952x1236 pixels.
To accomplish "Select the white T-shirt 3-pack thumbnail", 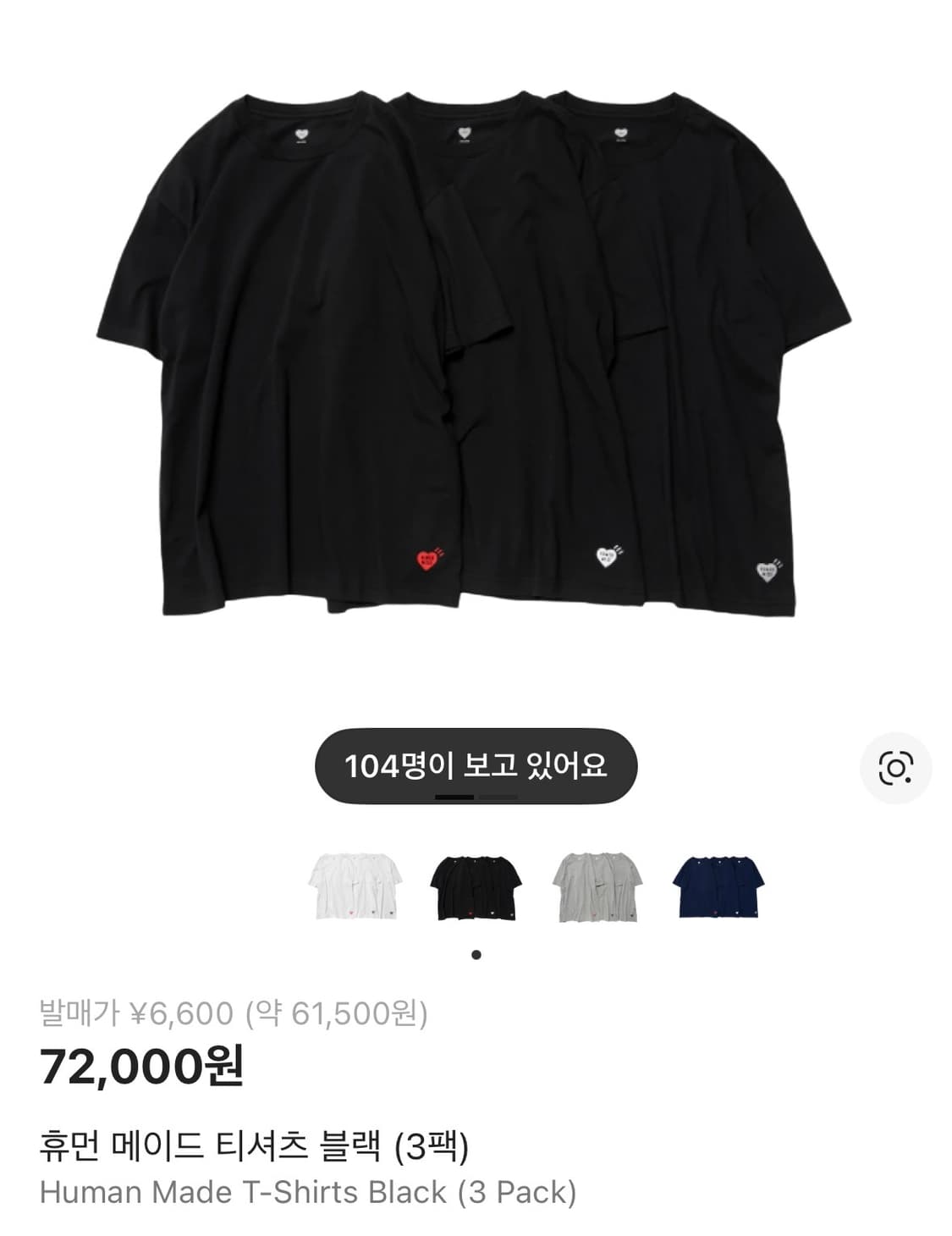I will [355, 886].
